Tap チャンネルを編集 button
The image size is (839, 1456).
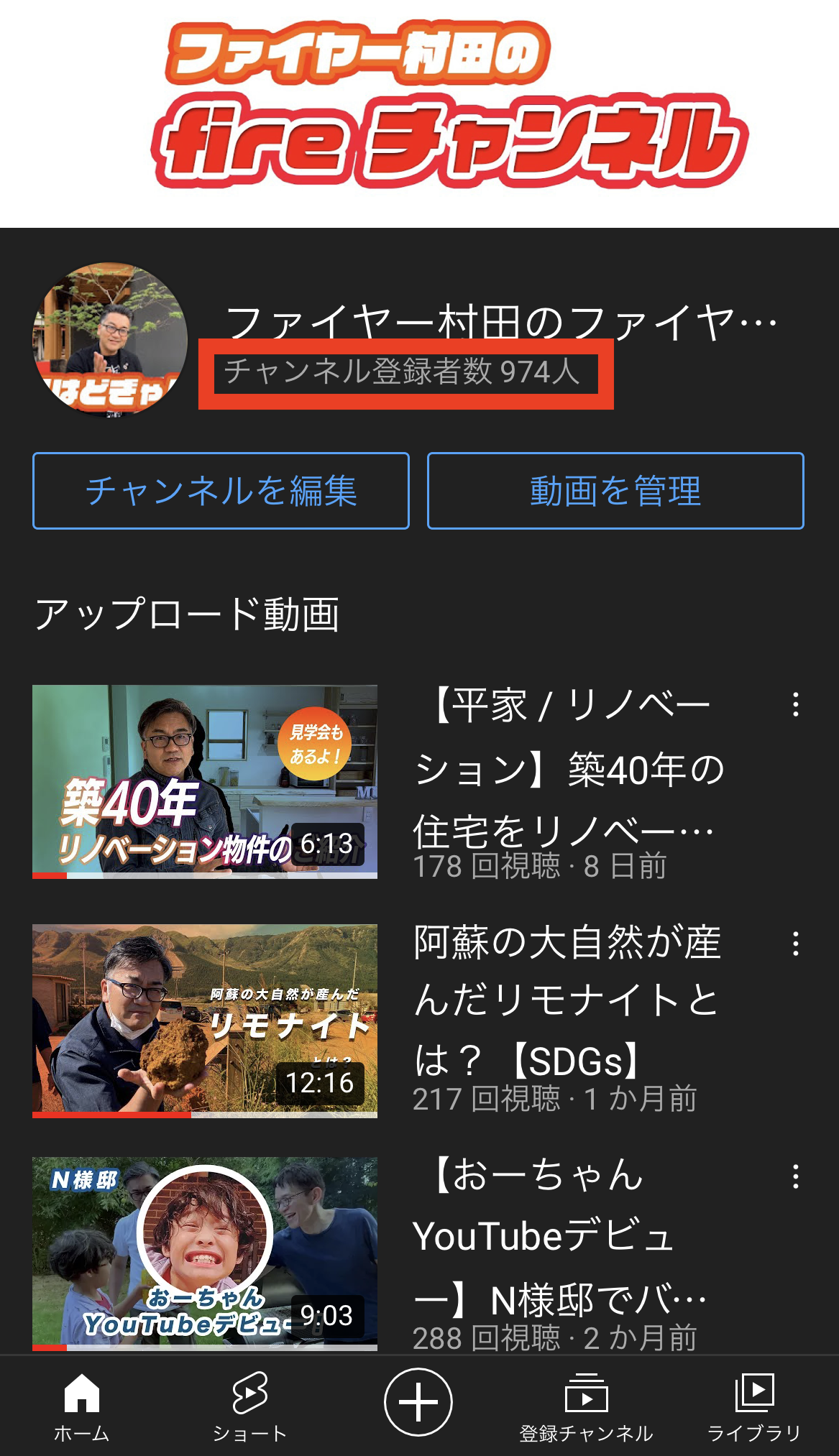point(221,491)
